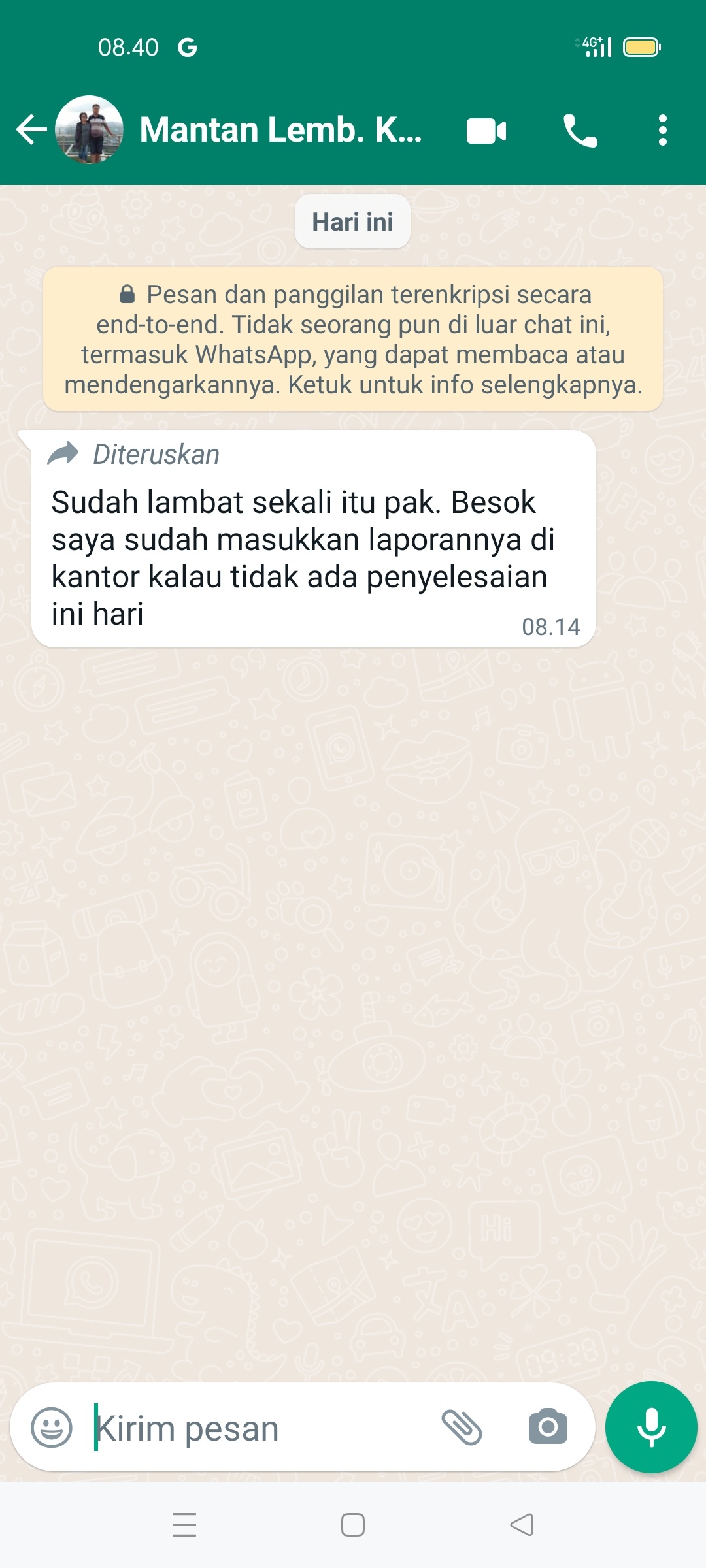Viewport: 706px width, 1568px height.
Task: Open the three-dot overflow menu
Action: [x=662, y=130]
